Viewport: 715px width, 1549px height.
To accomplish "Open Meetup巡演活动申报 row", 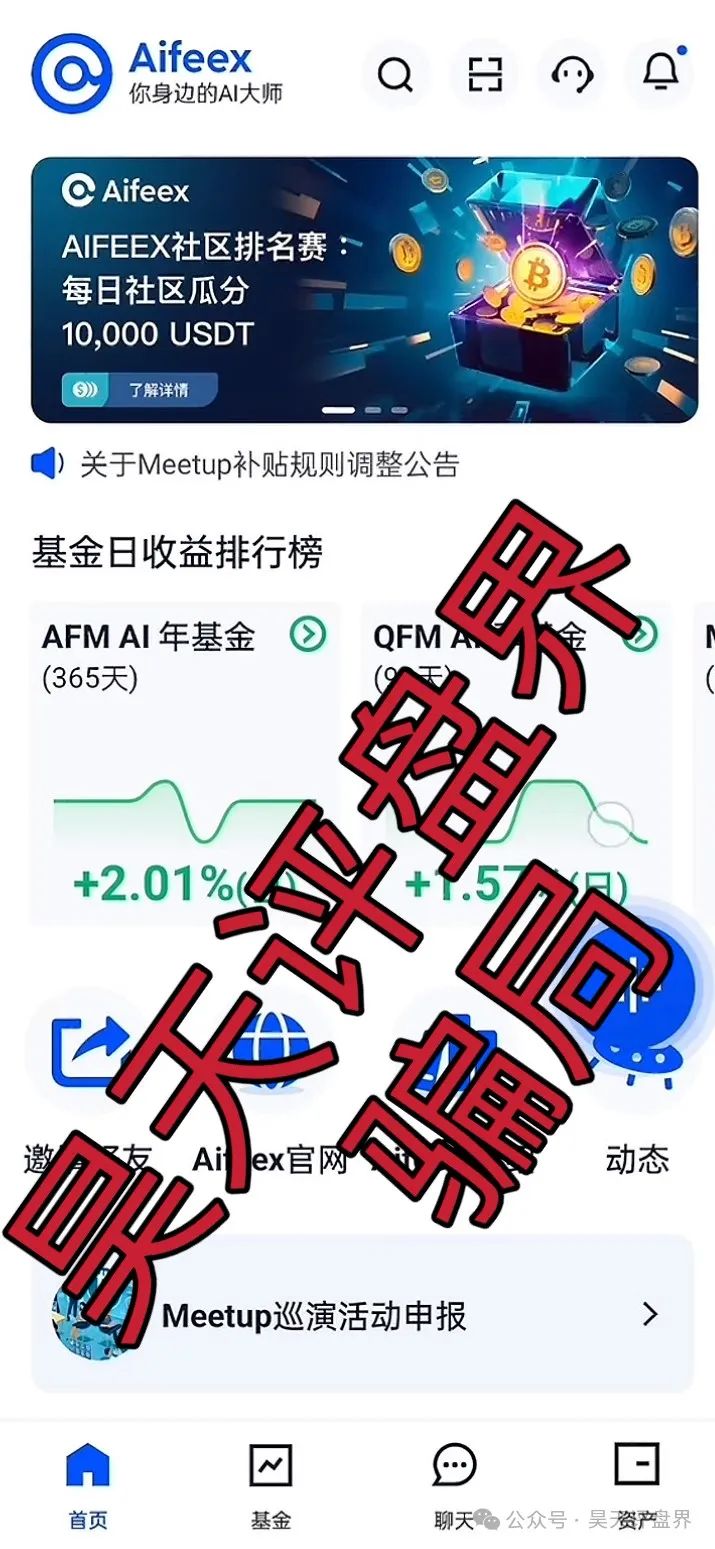I will [362, 1315].
